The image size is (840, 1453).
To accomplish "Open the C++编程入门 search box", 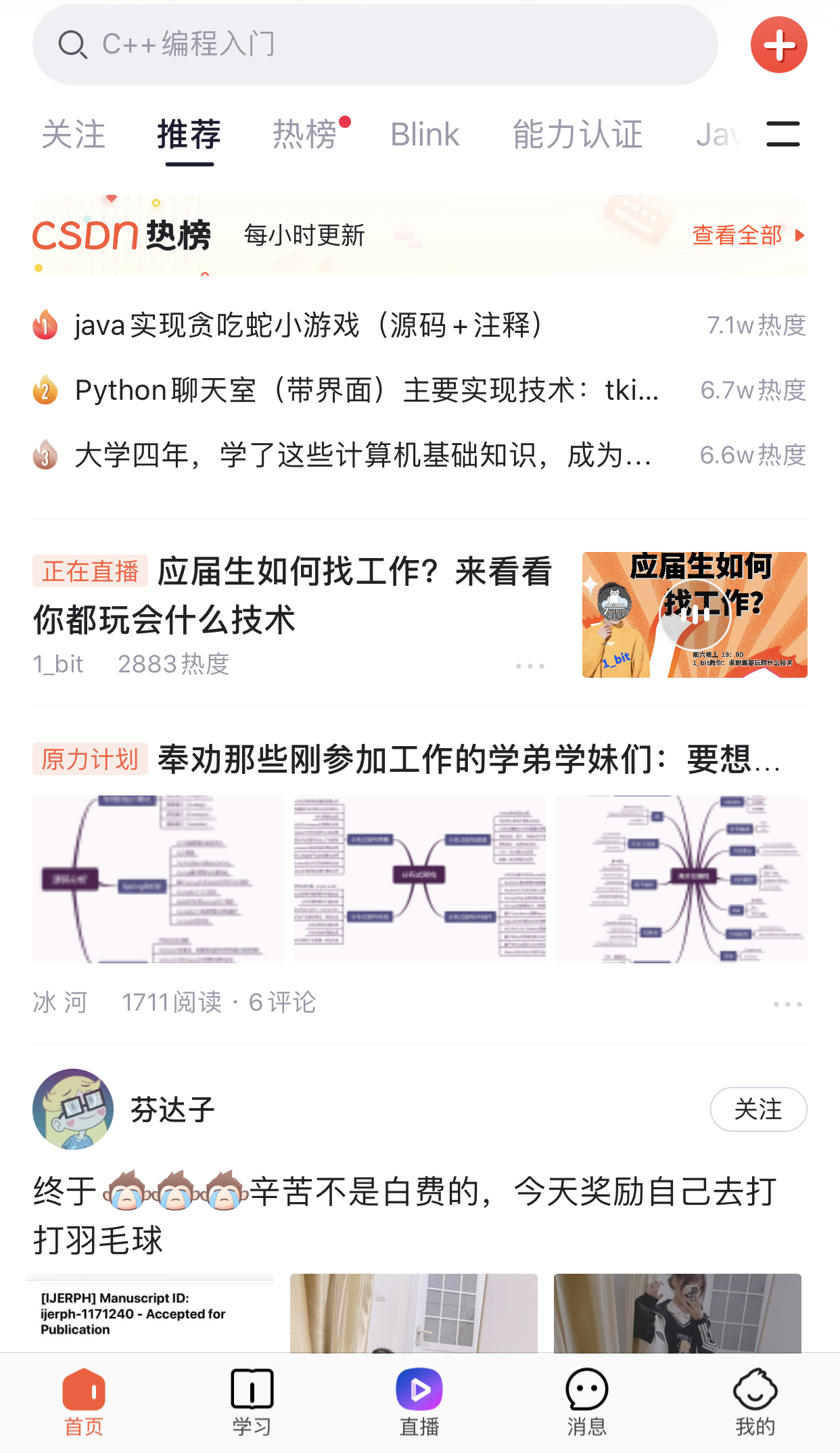I will 374,45.
